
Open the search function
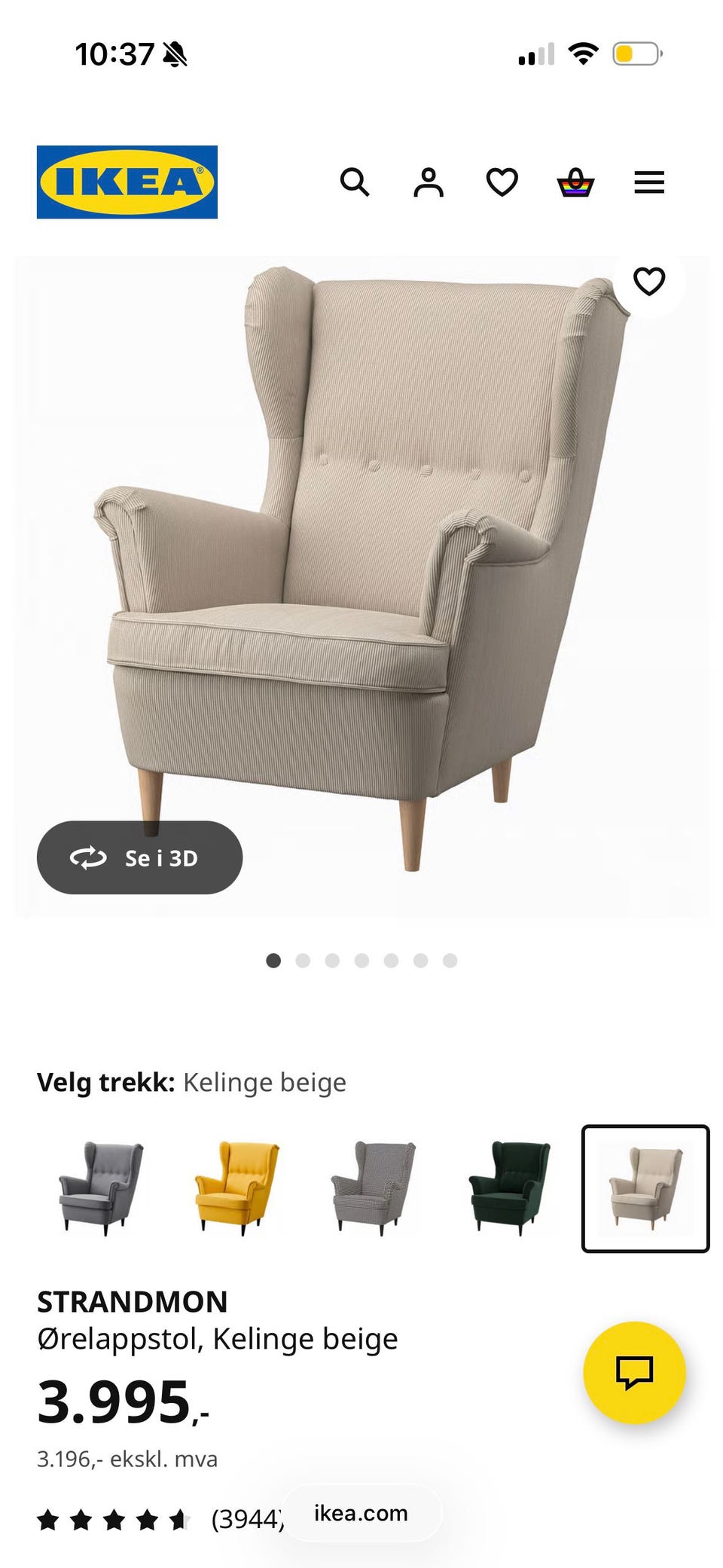(355, 181)
